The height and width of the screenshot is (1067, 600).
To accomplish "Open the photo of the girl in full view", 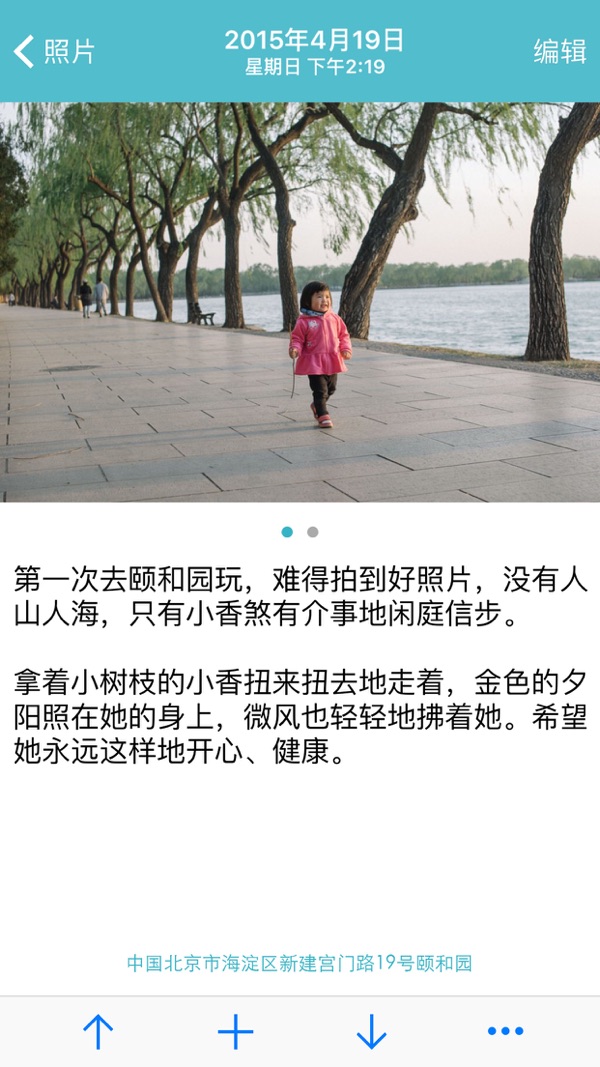I will [300, 302].
